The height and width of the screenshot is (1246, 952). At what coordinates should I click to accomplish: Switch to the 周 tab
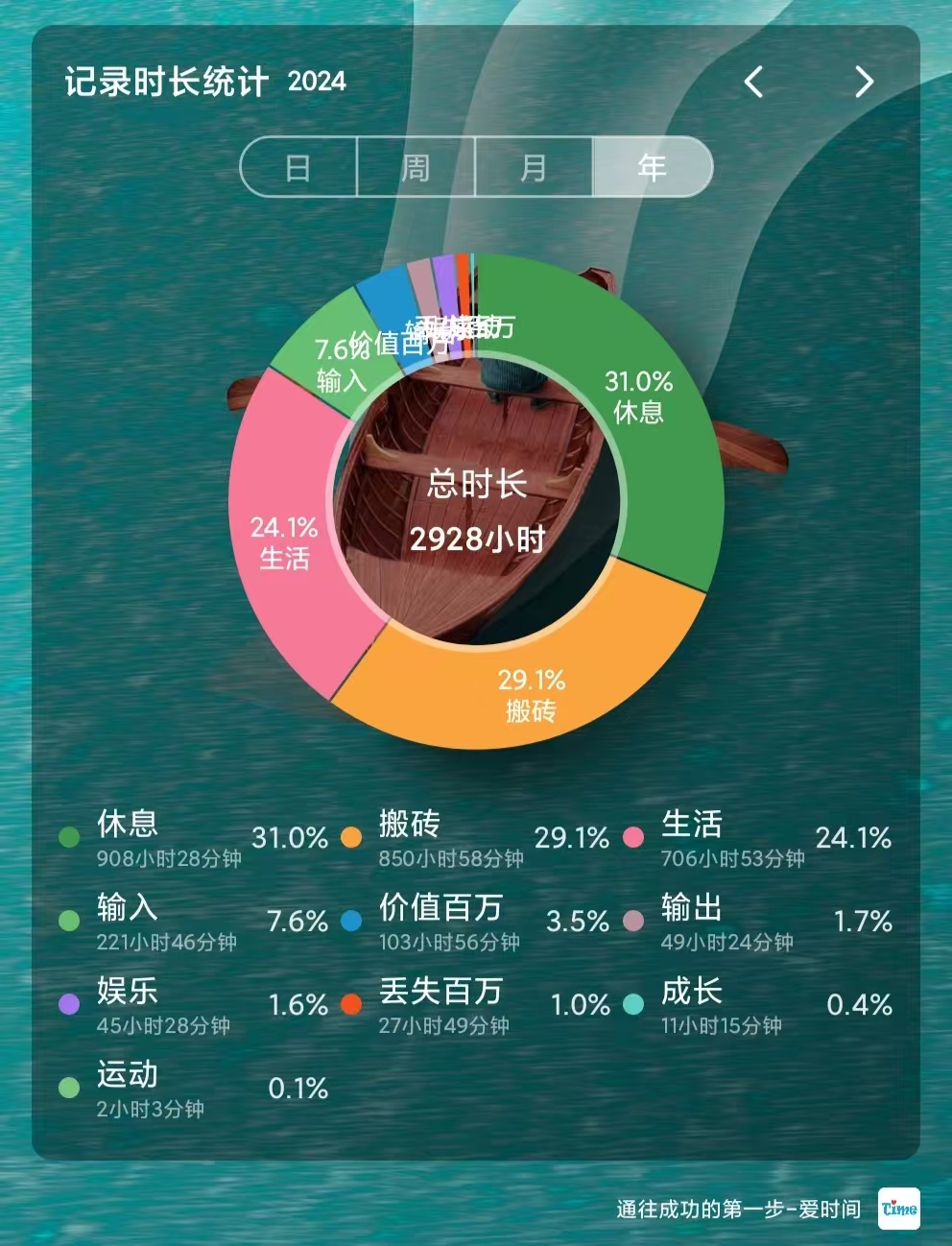pyautogui.click(x=416, y=168)
